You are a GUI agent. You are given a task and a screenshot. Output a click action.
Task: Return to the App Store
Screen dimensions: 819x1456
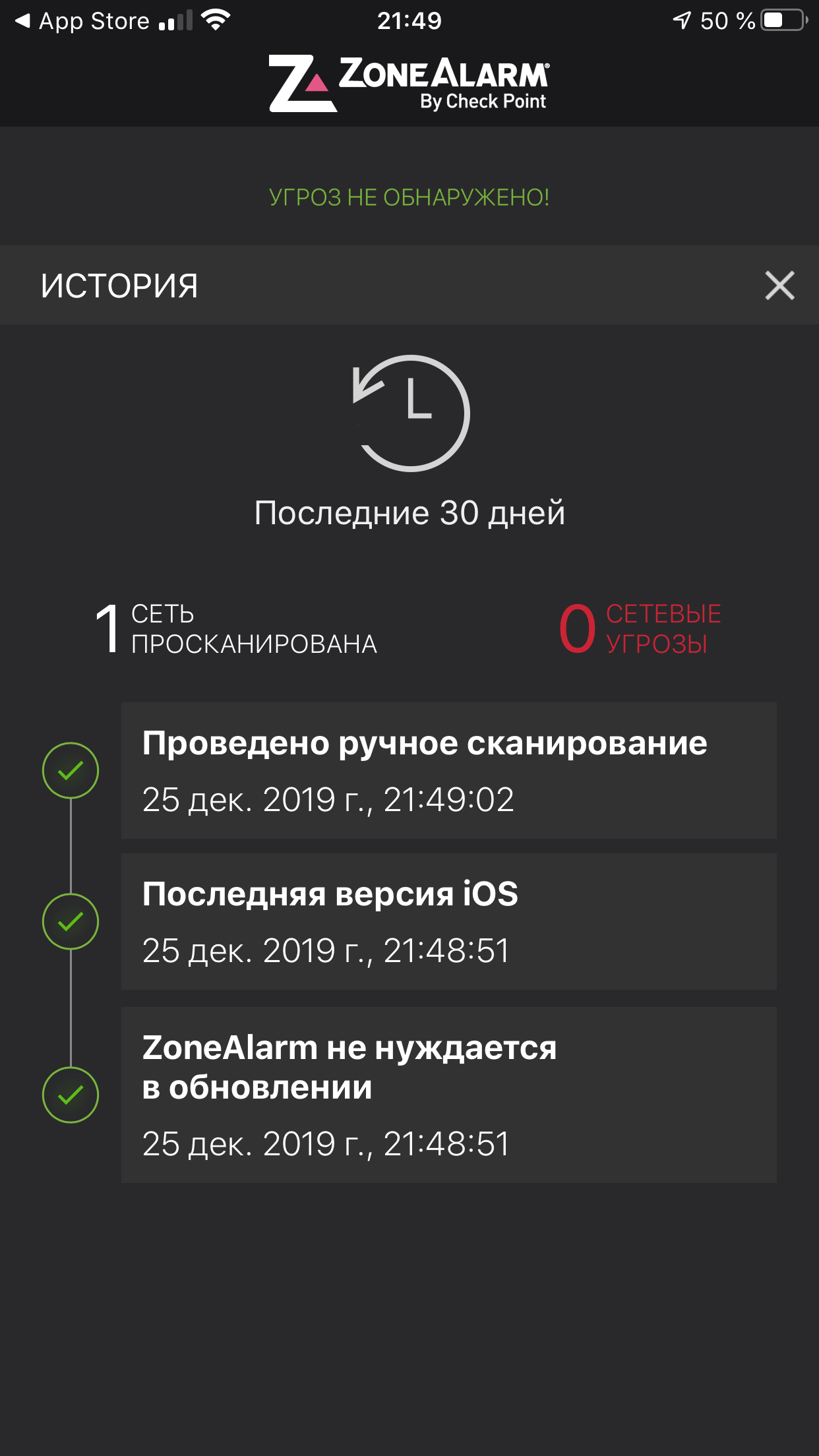click(82, 21)
